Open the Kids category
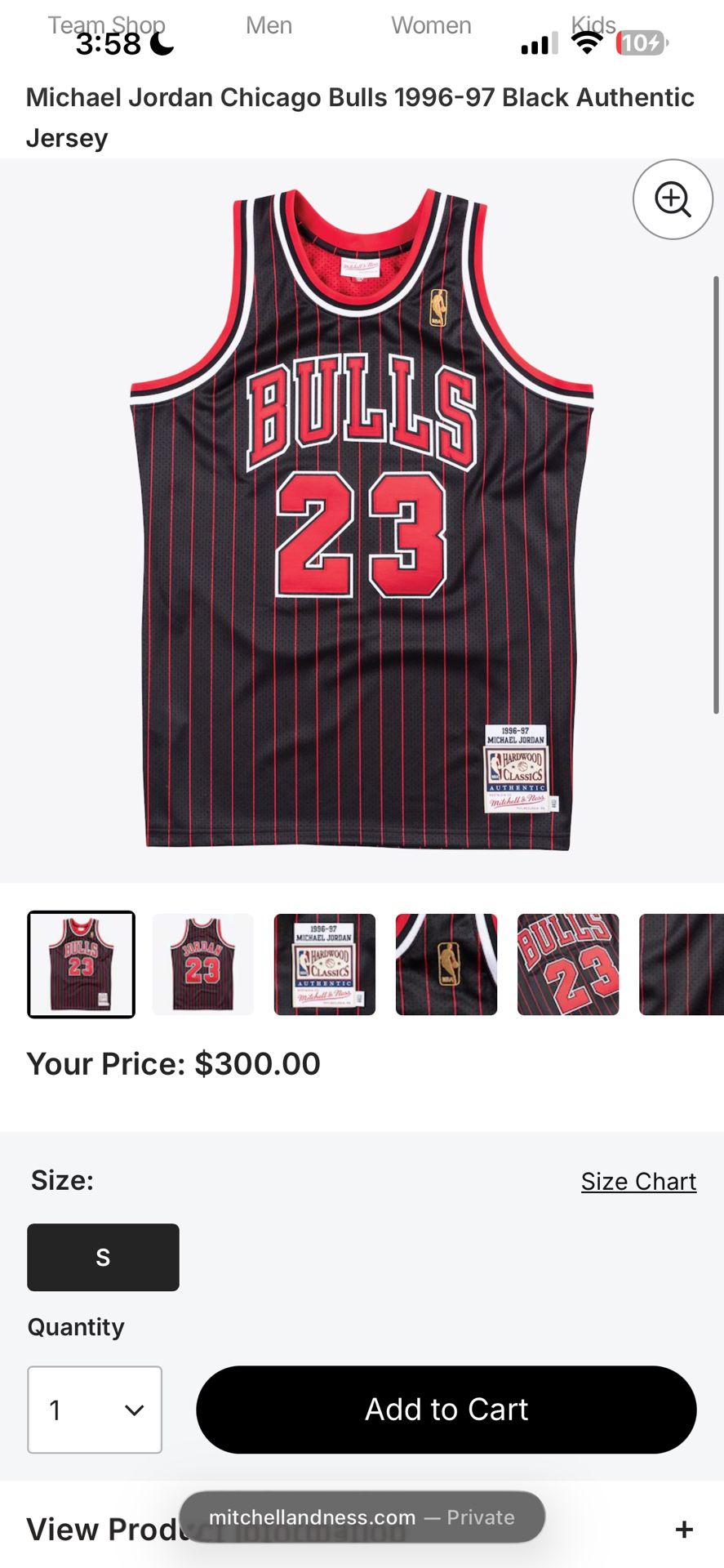Screen dimensions: 724x1568 coord(594,25)
